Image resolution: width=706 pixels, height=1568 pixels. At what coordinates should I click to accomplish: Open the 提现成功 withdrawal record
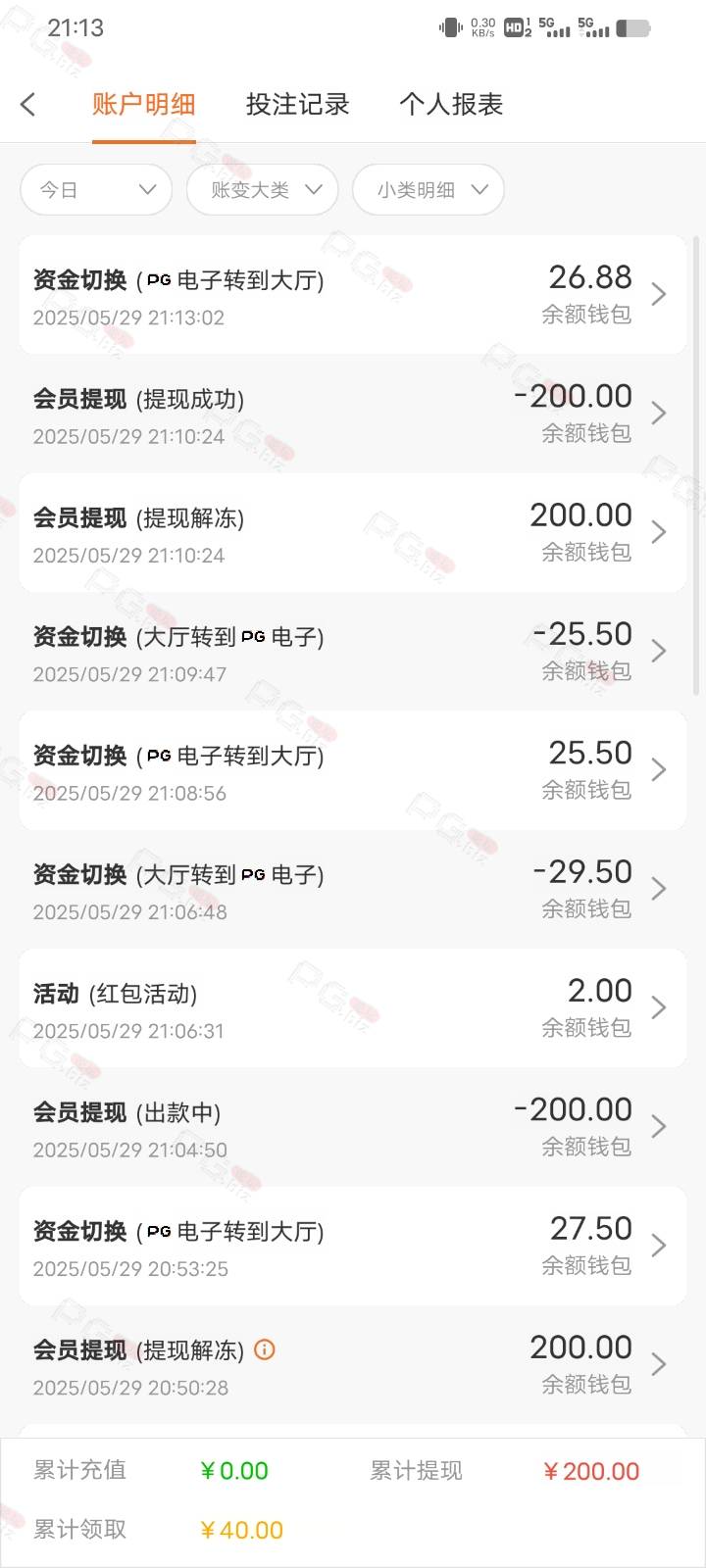click(353, 414)
